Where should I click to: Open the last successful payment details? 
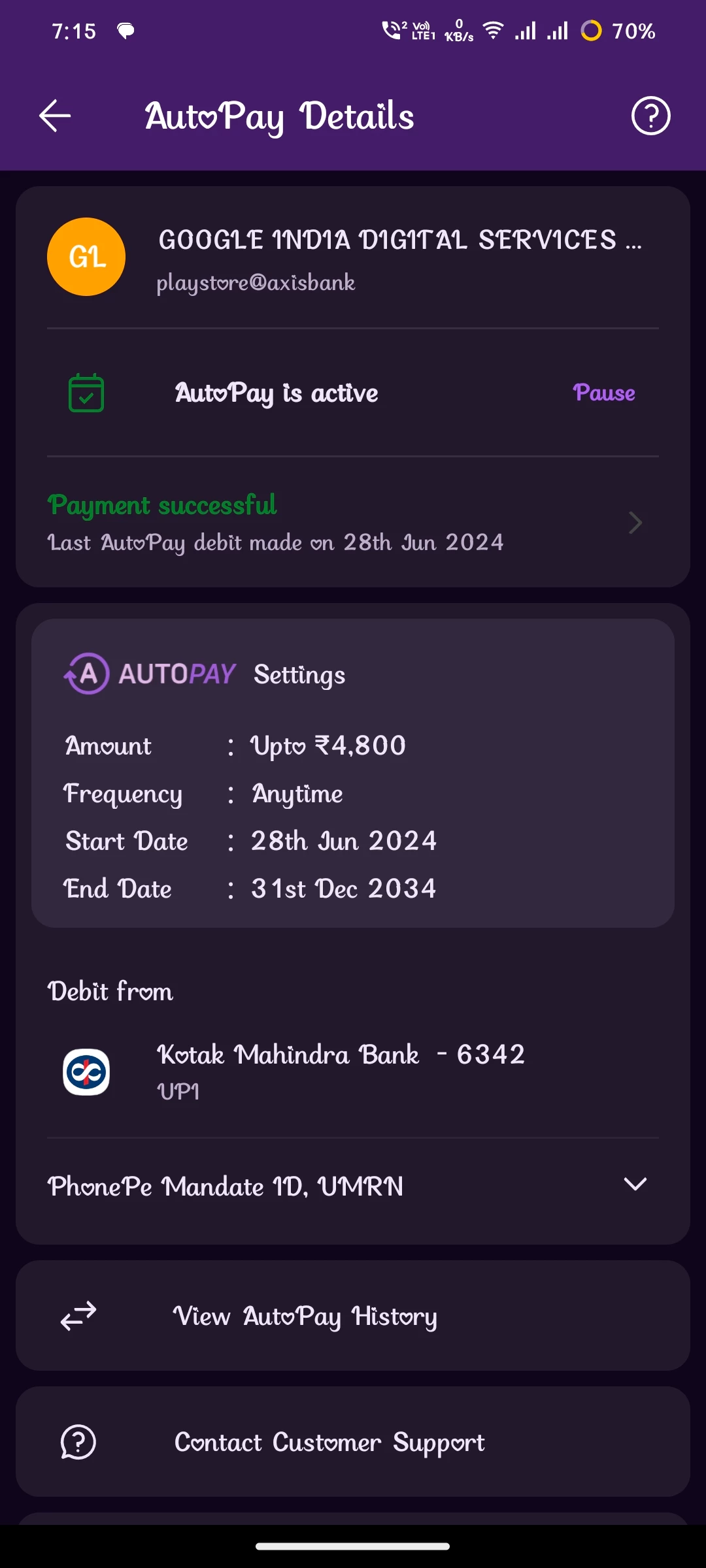pyautogui.click(x=353, y=523)
